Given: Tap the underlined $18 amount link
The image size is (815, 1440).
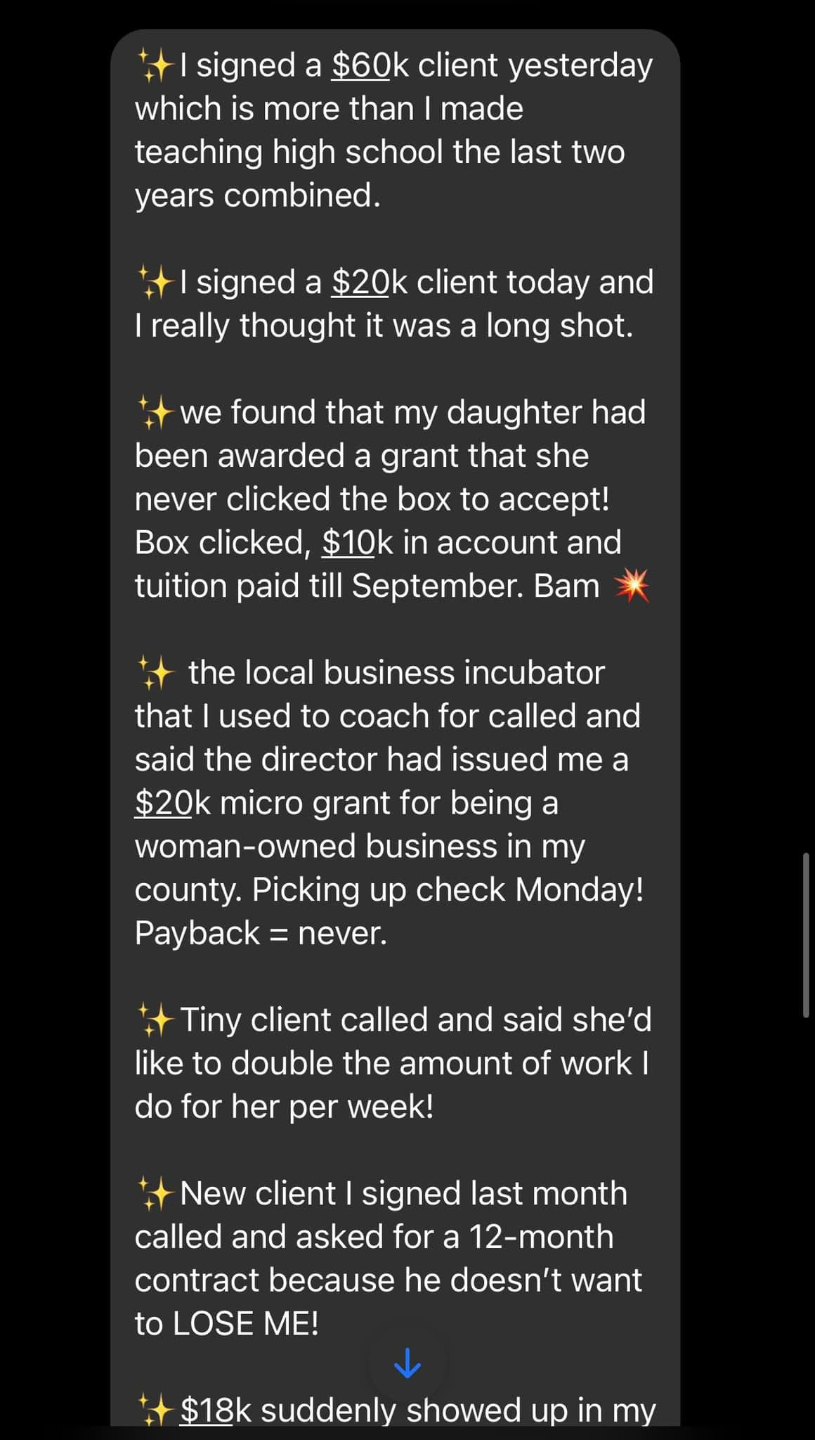Looking at the screenshot, I should [207, 1410].
